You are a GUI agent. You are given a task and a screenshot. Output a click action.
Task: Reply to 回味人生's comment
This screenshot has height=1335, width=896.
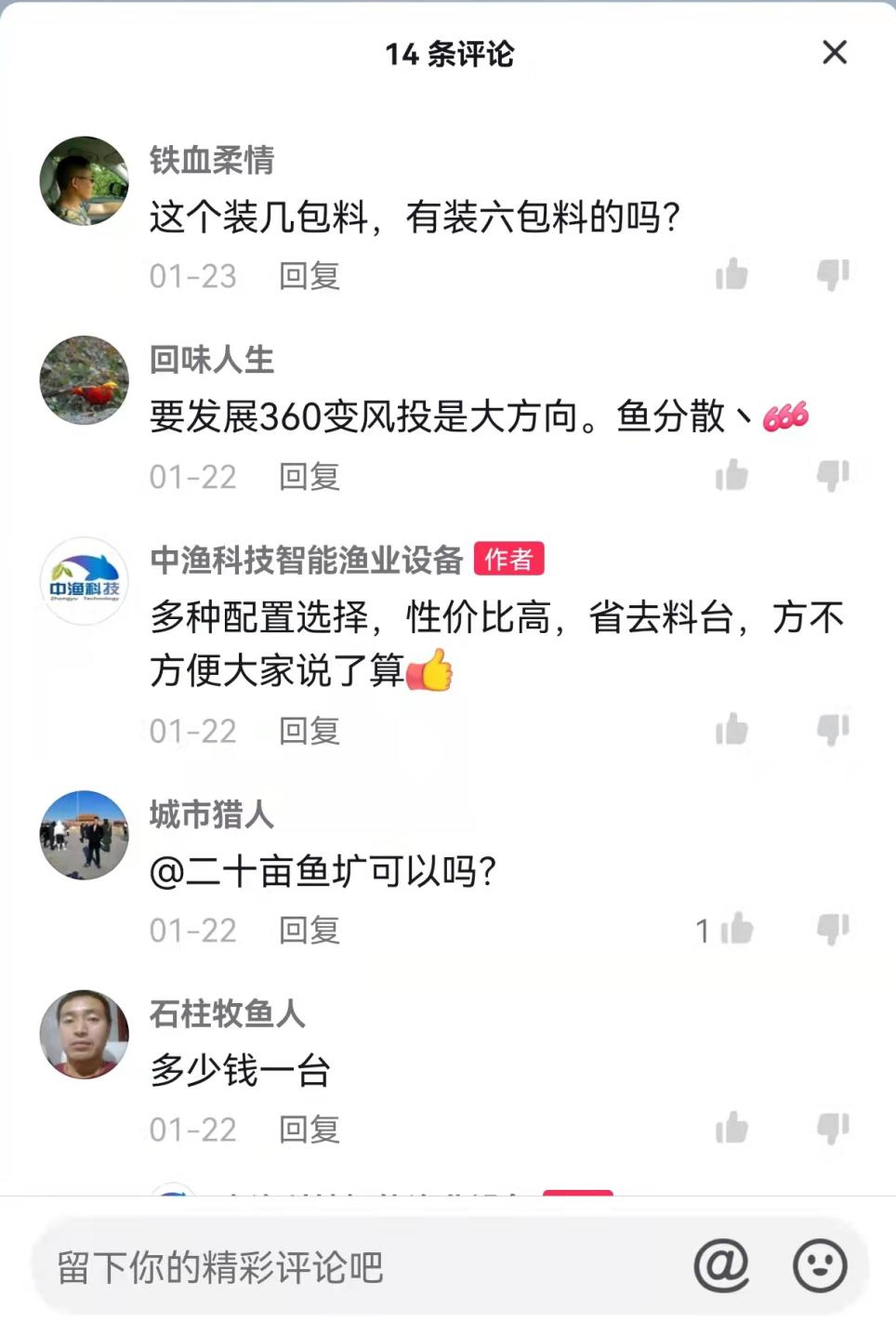310,477
